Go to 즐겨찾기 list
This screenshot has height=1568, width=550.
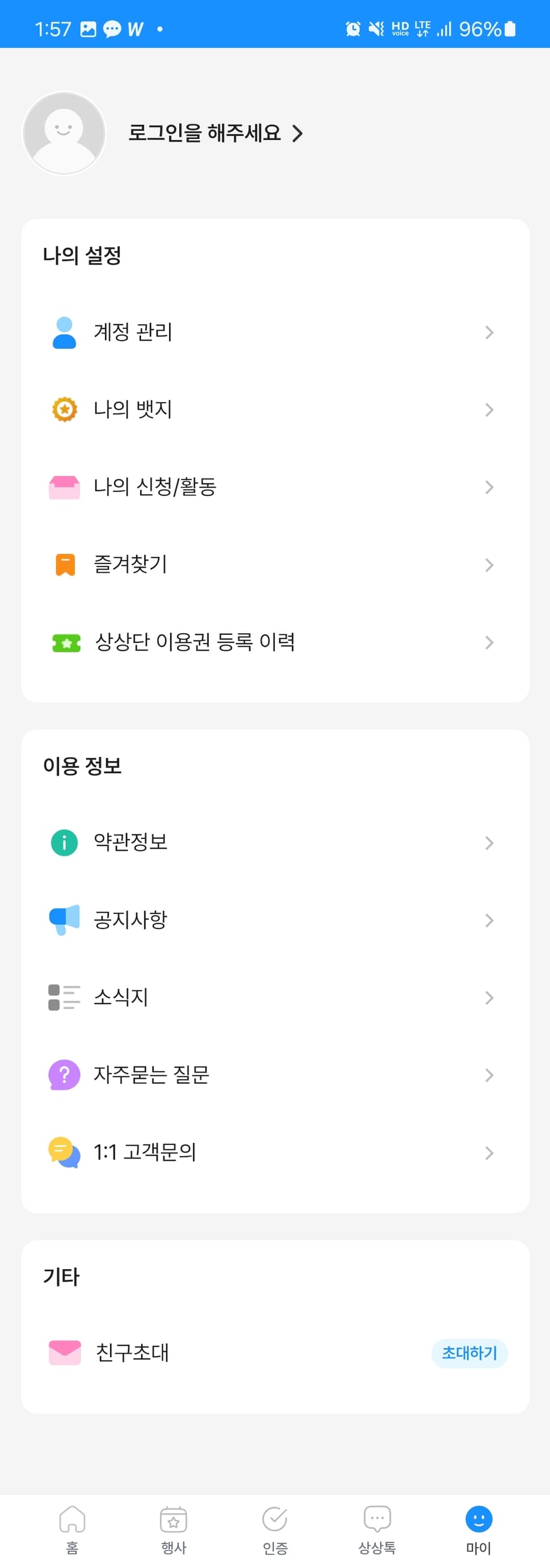(274, 565)
